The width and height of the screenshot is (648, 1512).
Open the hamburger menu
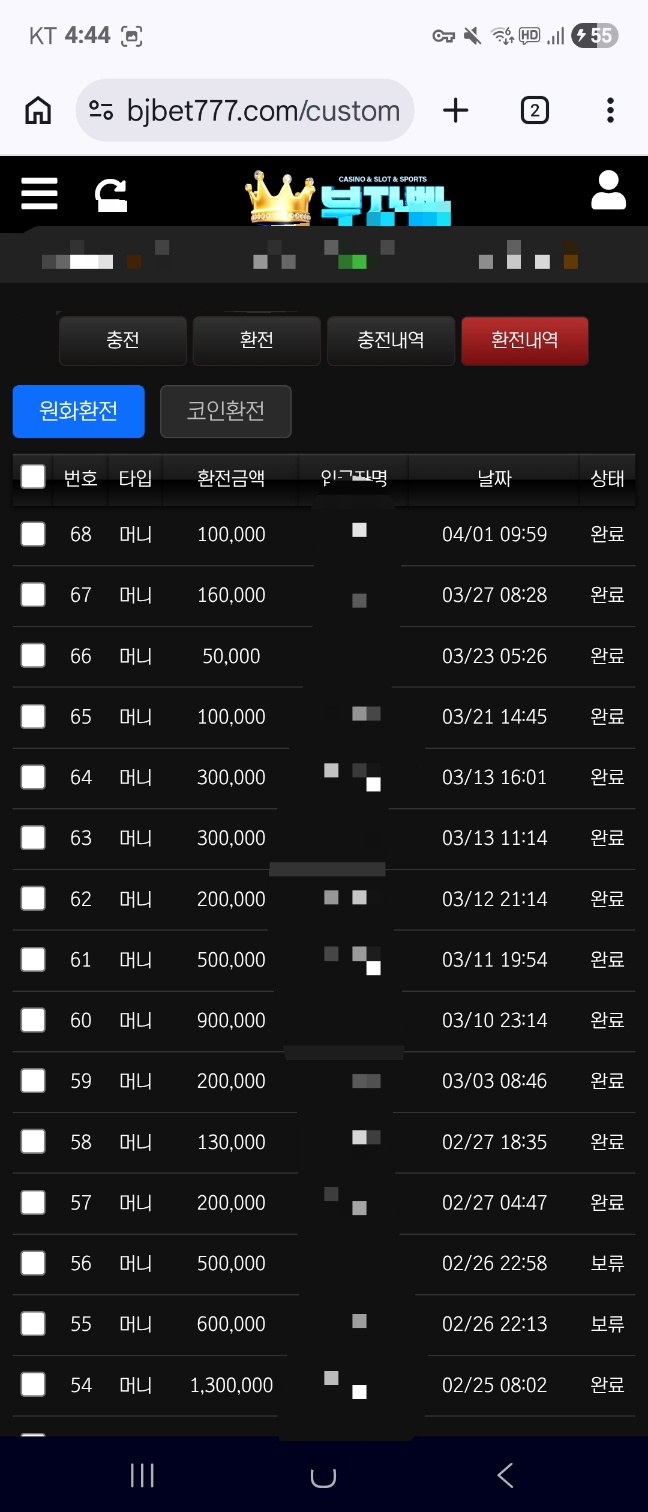tap(39, 192)
